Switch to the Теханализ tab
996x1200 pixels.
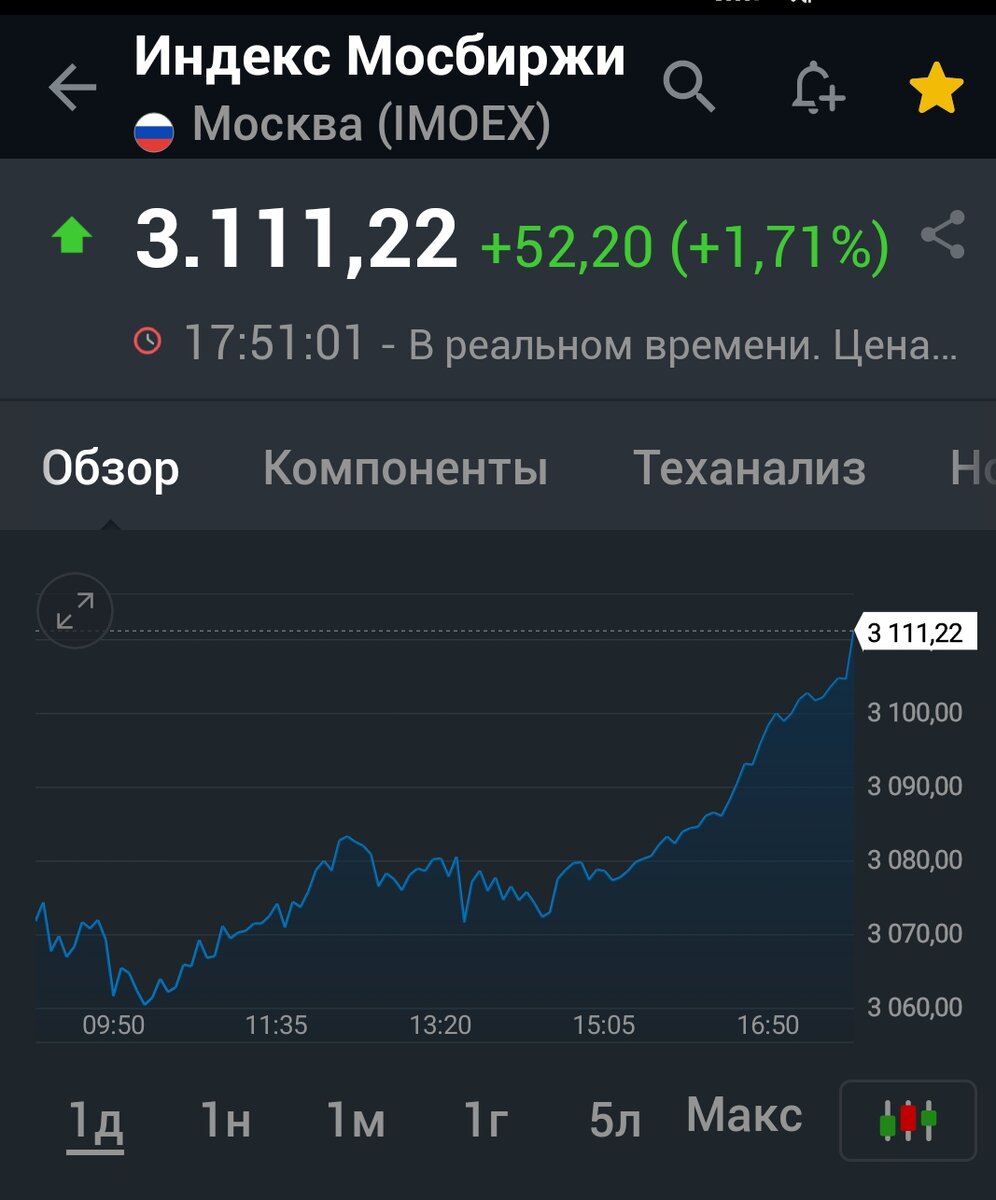(x=752, y=466)
